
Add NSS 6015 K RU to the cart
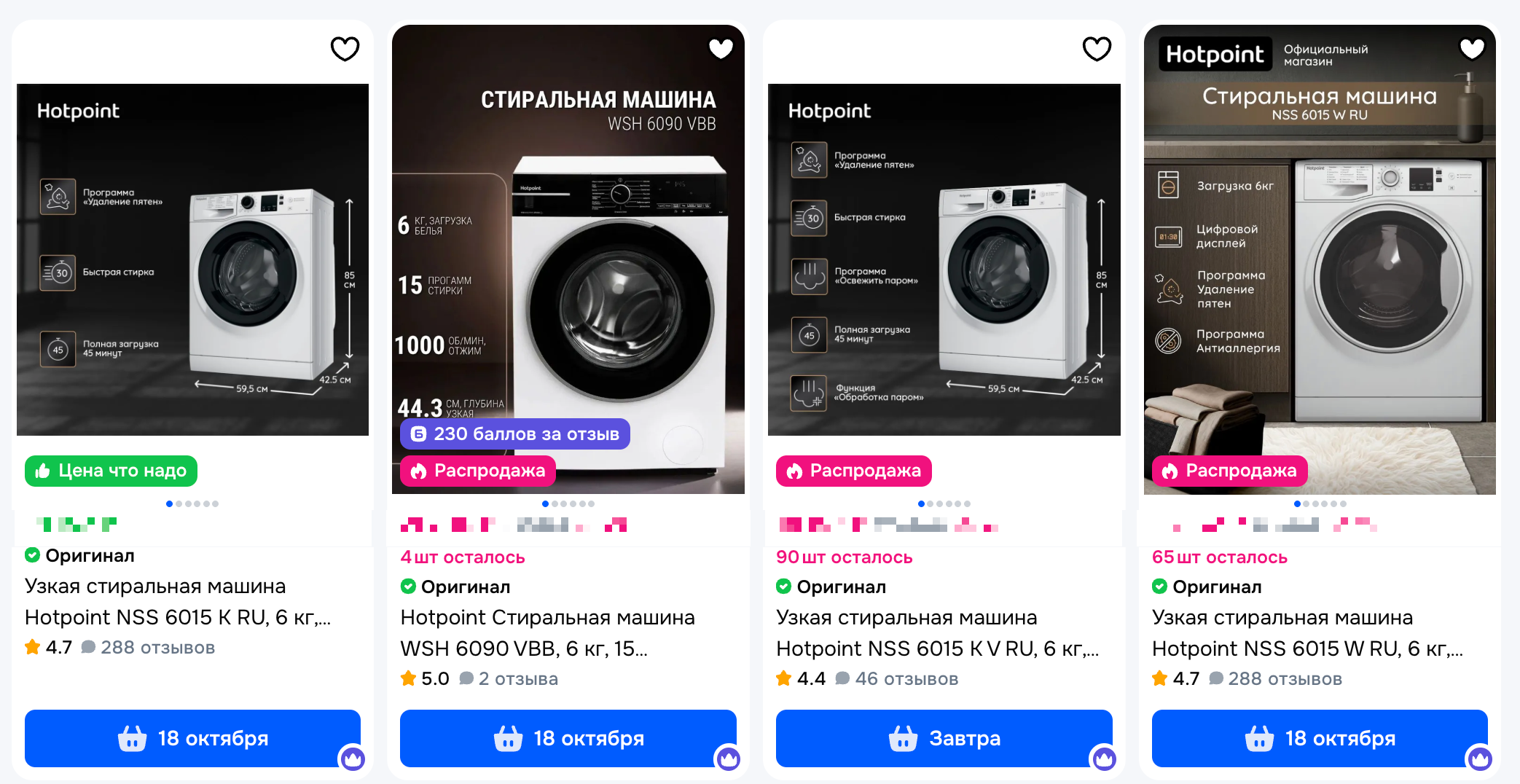[x=192, y=738]
